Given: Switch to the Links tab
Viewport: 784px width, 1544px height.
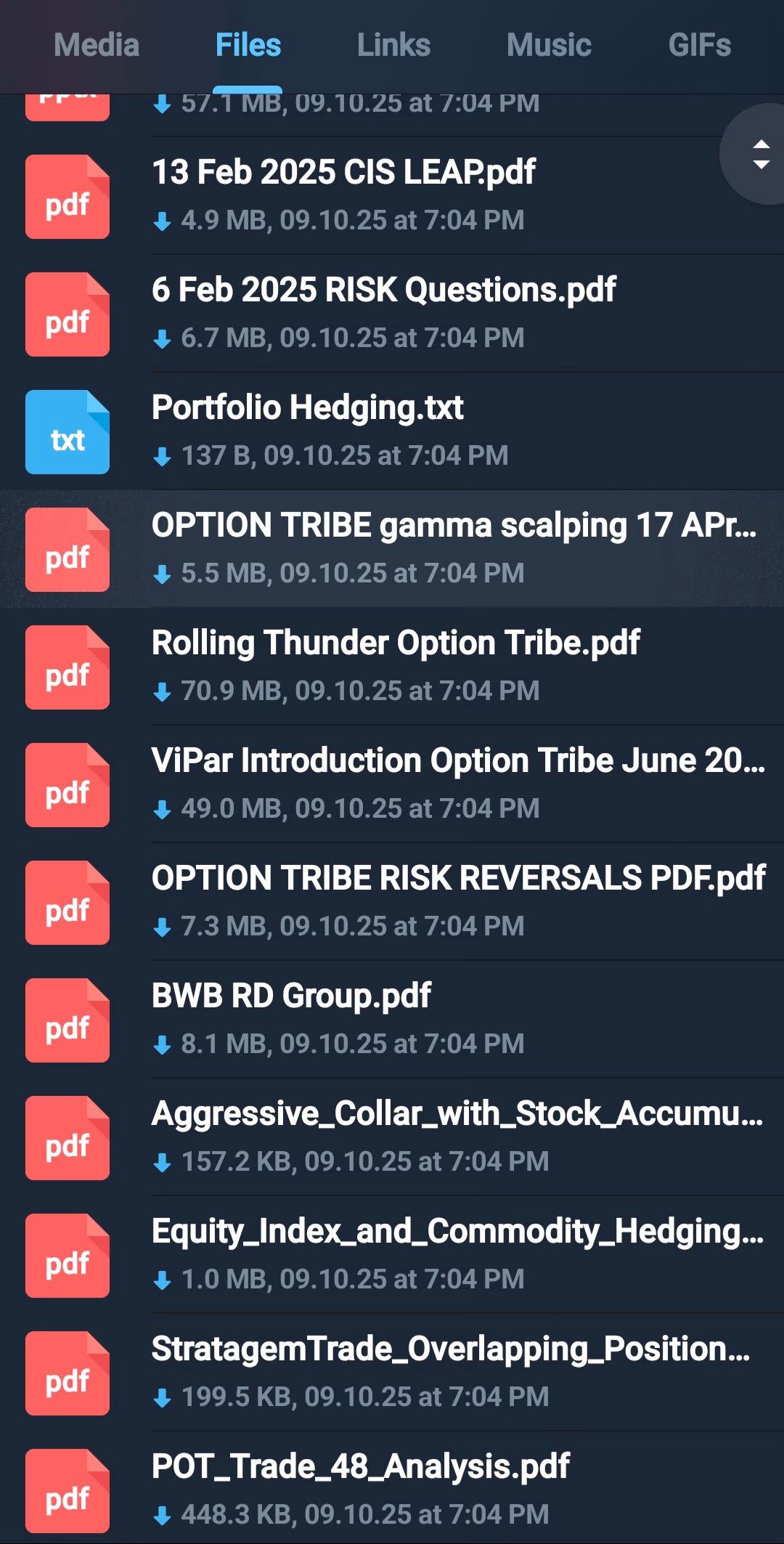Looking at the screenshot, I should [x=393, y=45].
